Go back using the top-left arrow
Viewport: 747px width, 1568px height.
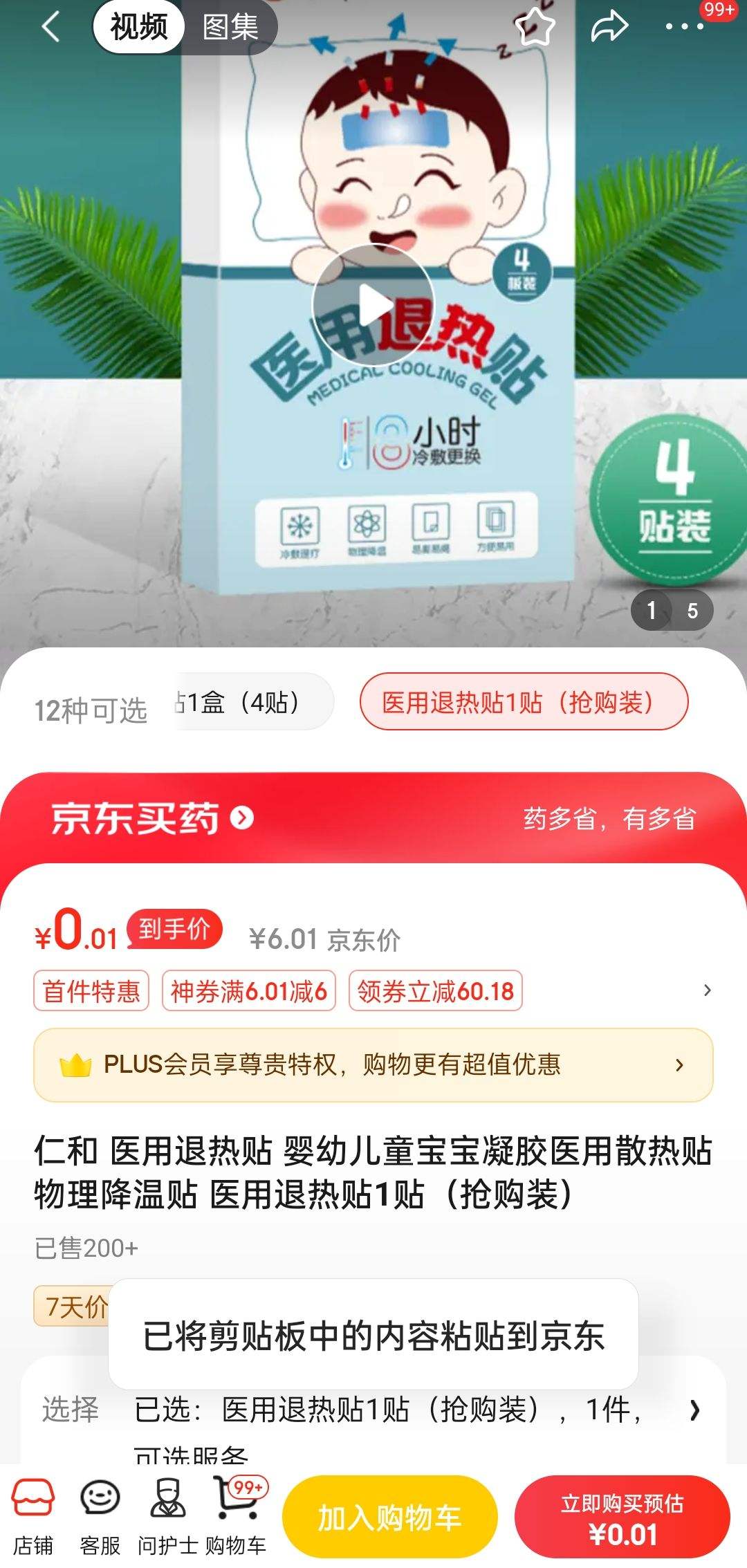coord(51,28)
